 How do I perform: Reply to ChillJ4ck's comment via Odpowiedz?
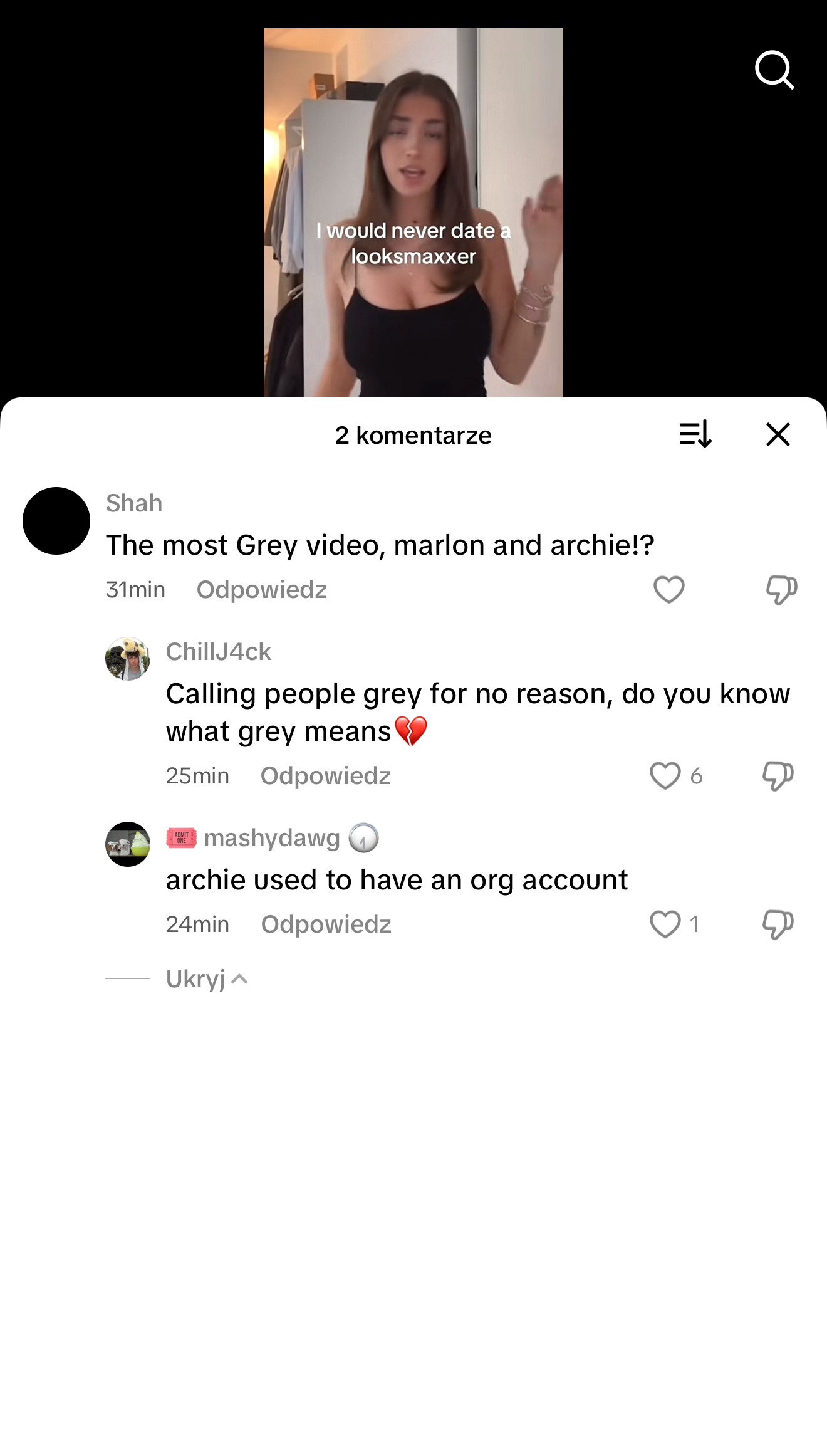326,776
